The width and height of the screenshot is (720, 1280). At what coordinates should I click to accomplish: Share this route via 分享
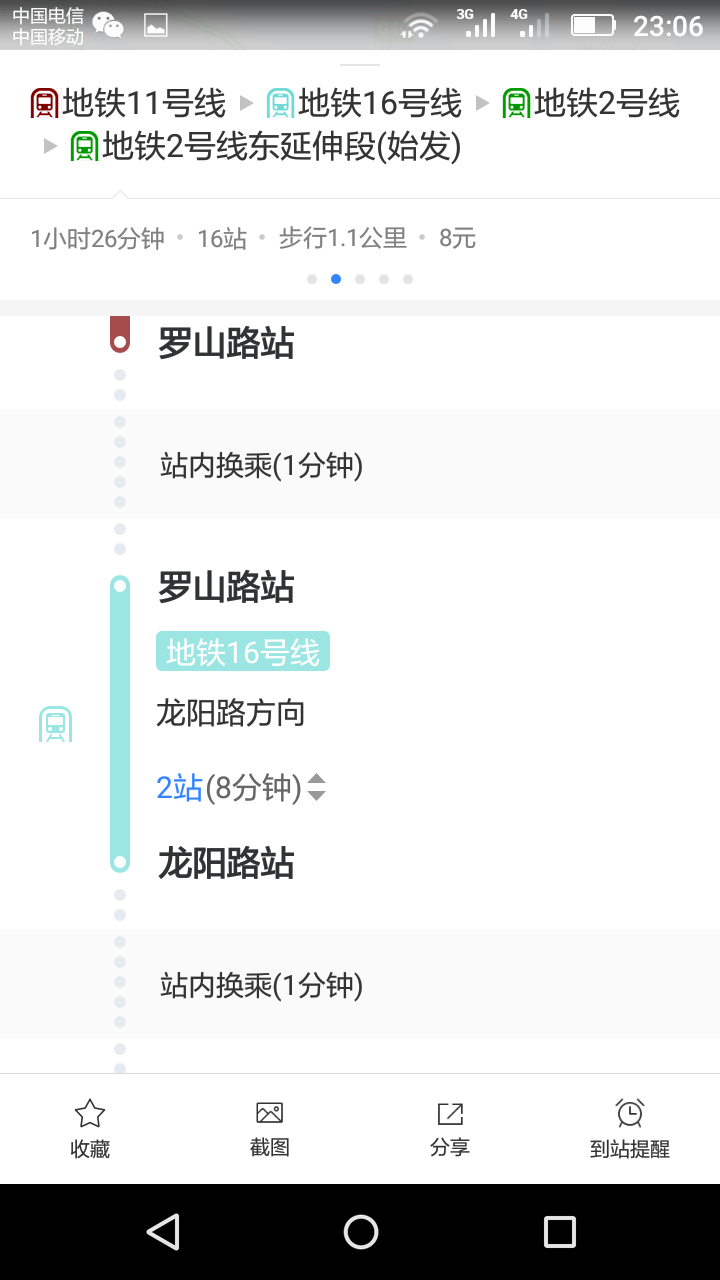(450, 1129)
